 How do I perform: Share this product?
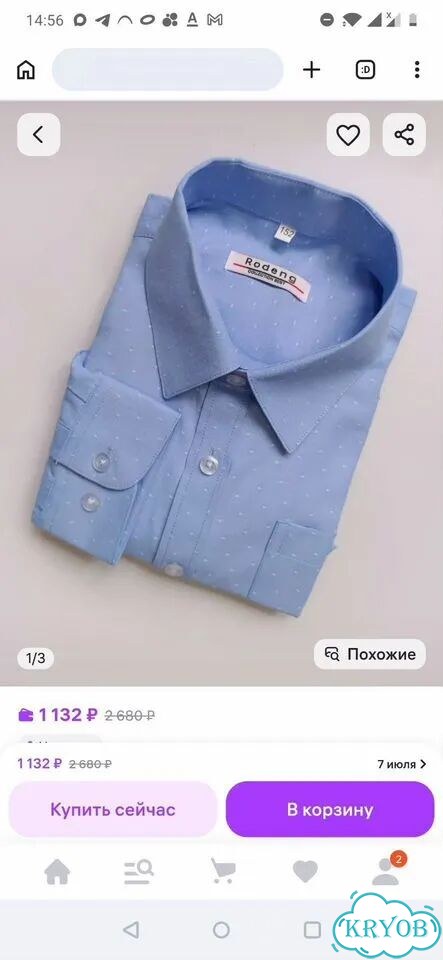point(404,135)
